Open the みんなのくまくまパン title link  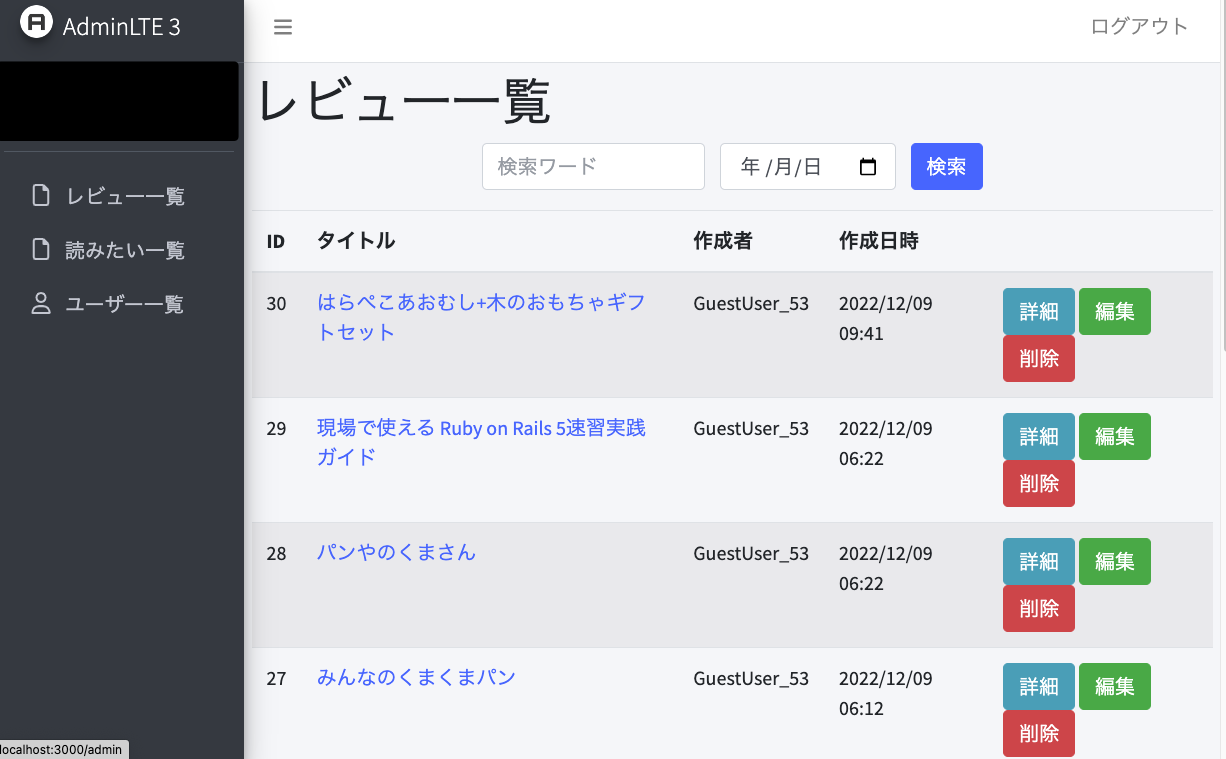coord(416,677)
